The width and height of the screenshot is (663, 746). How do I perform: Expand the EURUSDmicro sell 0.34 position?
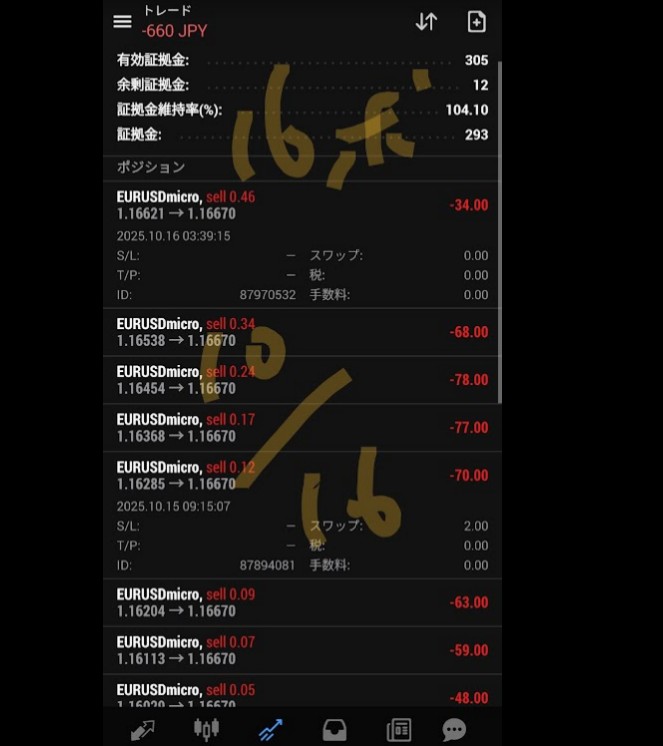(300, 332)
